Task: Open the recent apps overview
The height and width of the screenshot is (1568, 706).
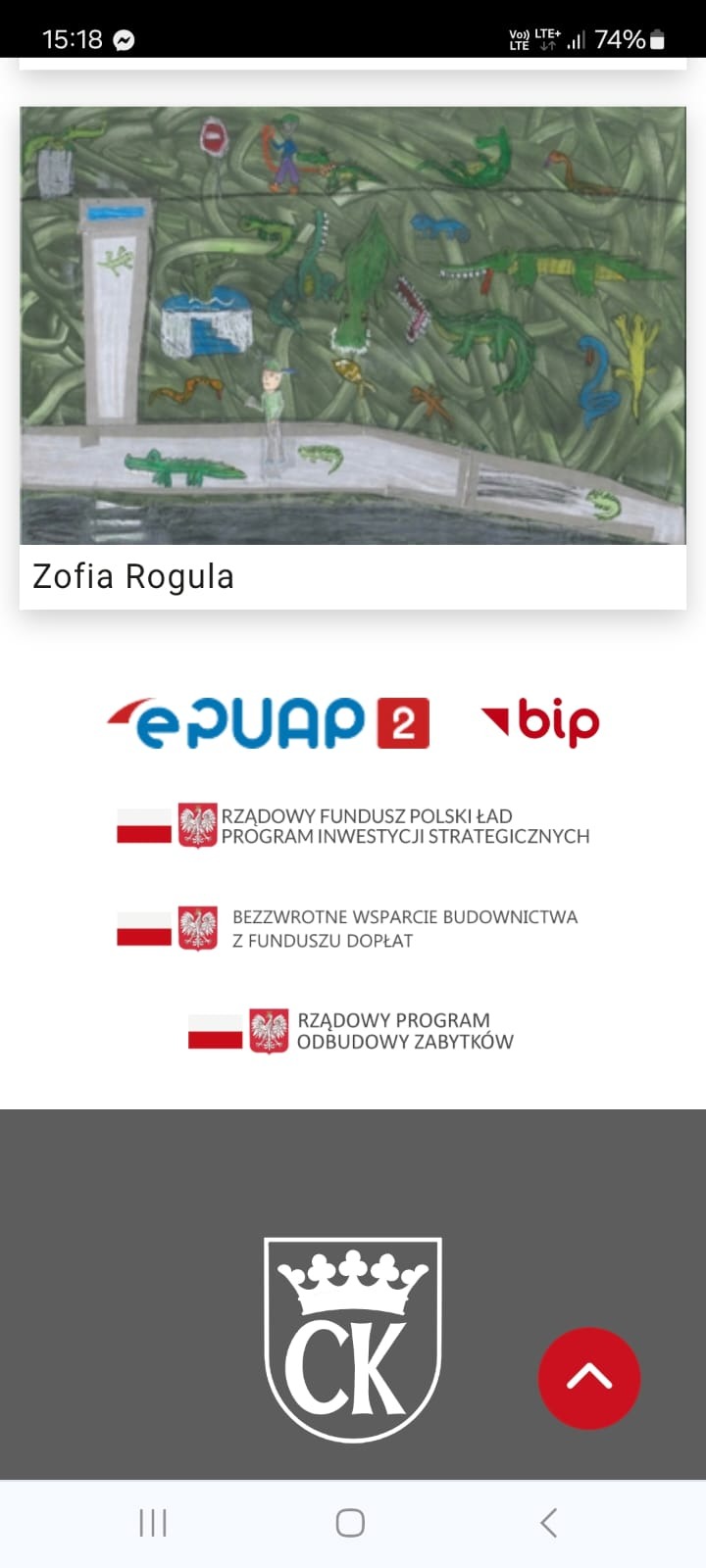Action: coord(153,1523)
